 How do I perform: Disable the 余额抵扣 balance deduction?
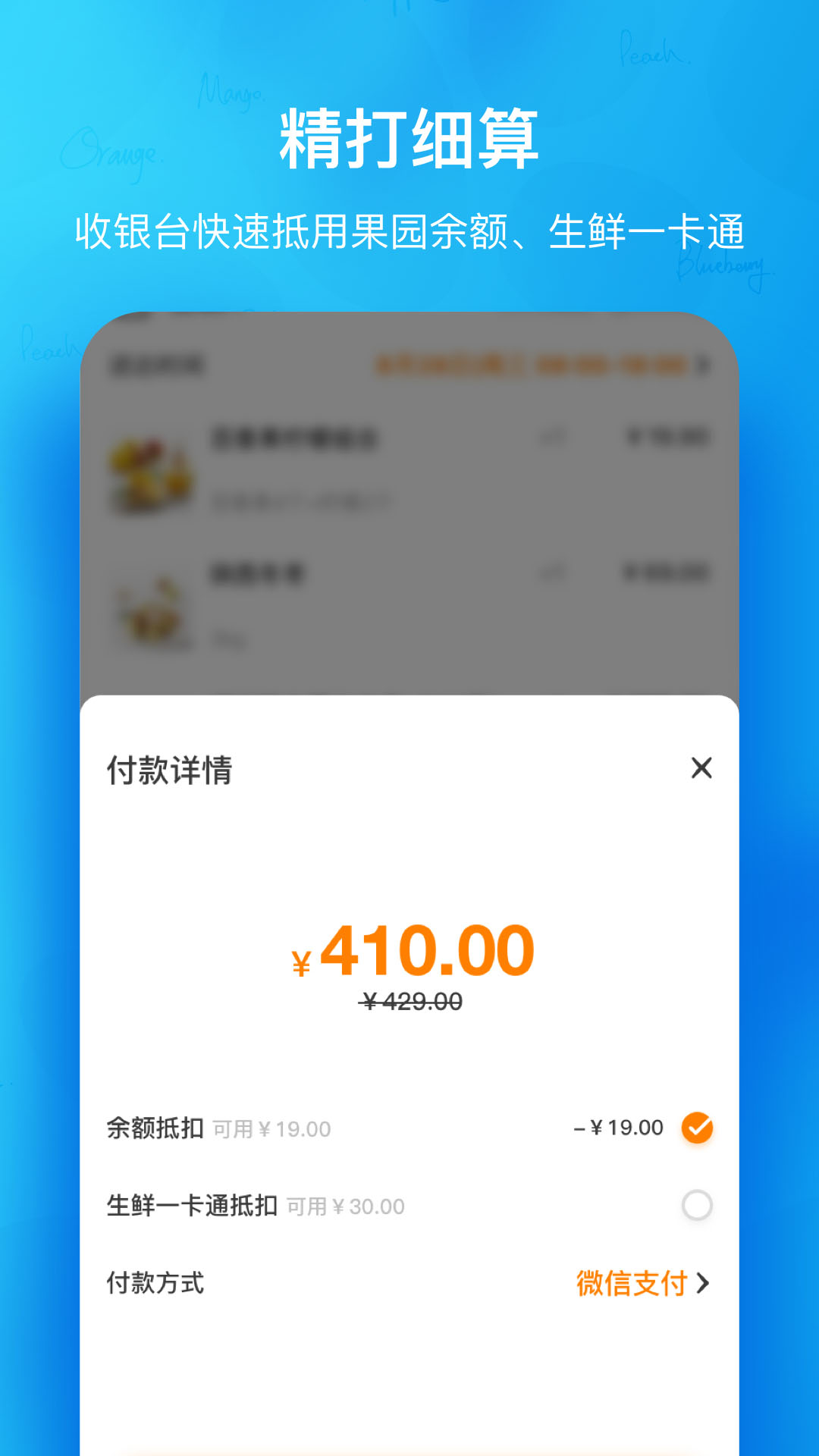pos(698,1128)
